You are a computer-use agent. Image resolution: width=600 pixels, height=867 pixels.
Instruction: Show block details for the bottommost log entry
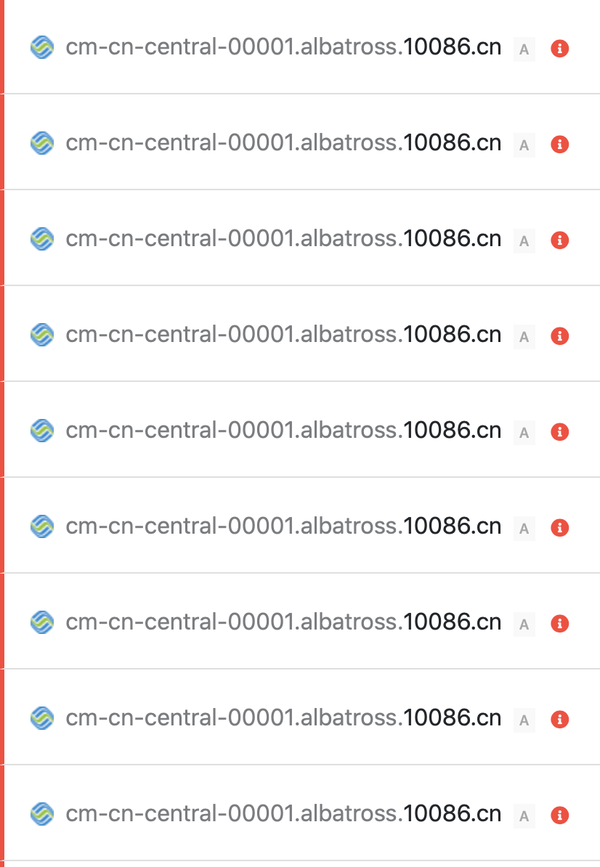click(560, 815)
